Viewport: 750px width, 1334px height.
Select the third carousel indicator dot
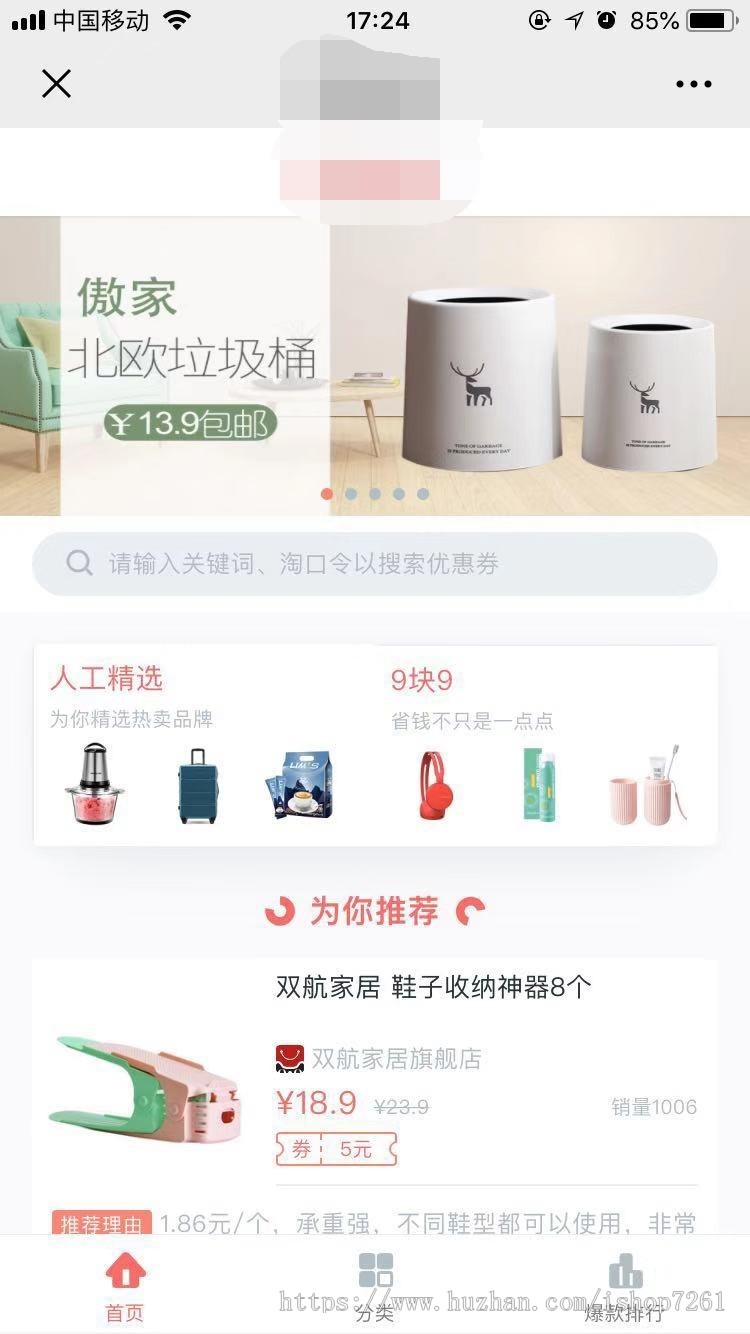[375, 493]
